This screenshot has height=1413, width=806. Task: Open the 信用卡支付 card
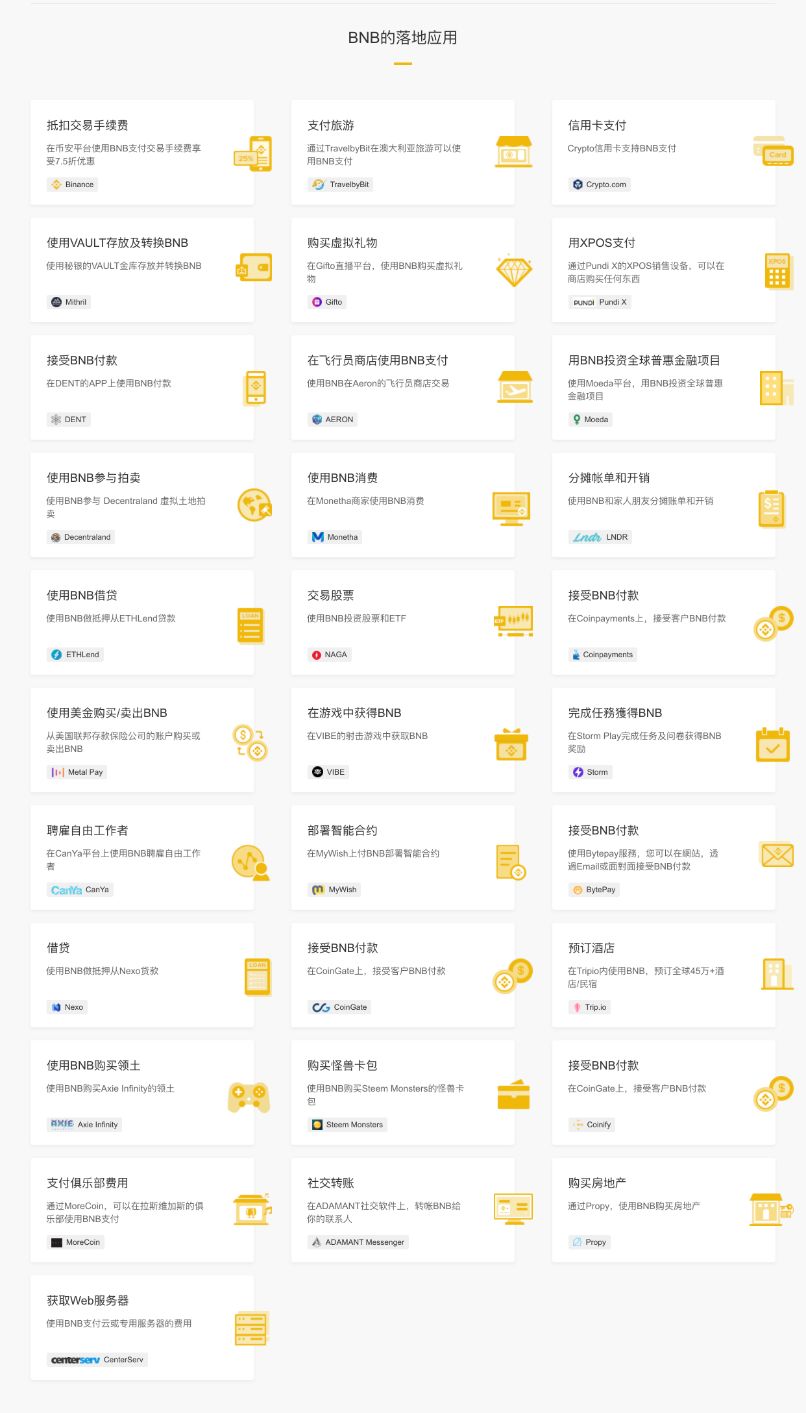(663, 155)
